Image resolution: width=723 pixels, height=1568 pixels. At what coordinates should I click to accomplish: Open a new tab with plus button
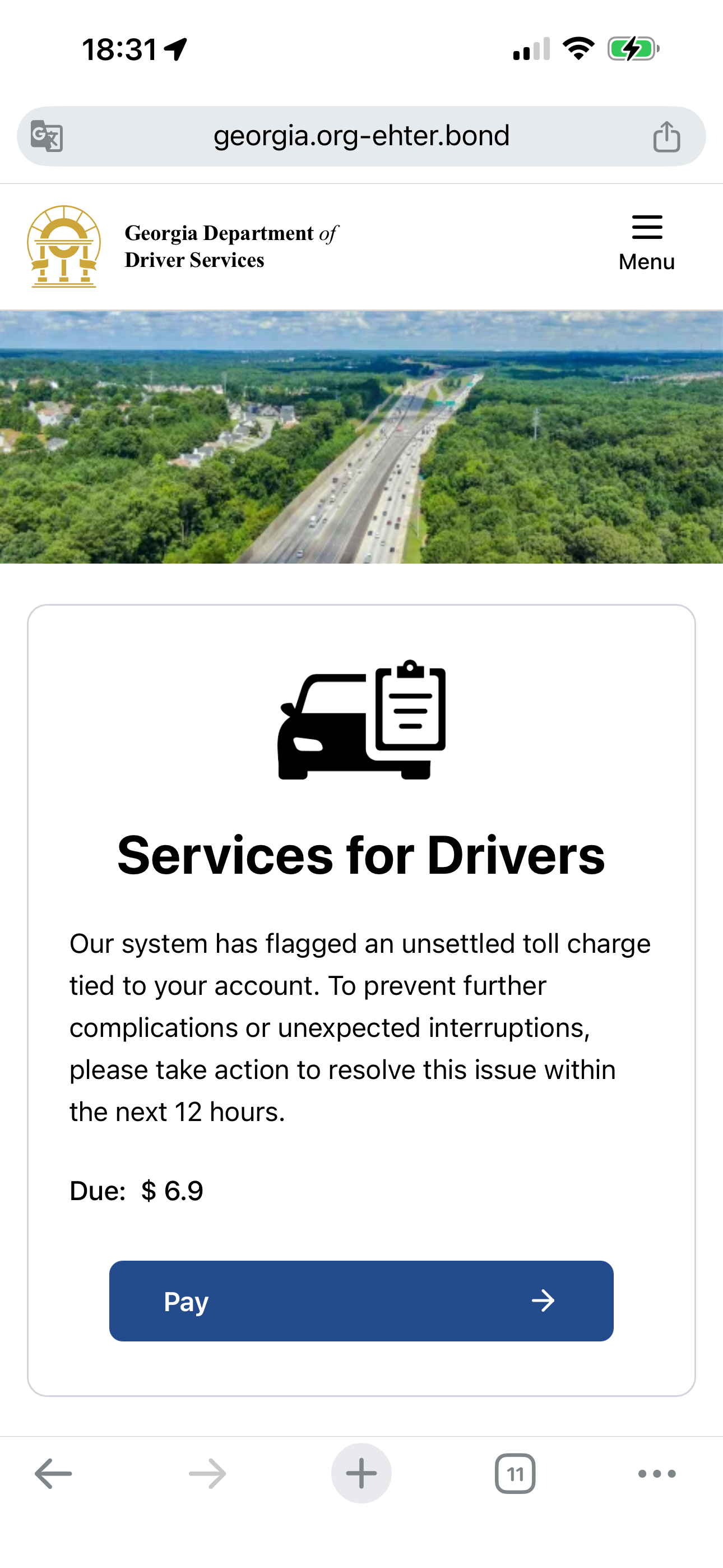coord(361,1474)
